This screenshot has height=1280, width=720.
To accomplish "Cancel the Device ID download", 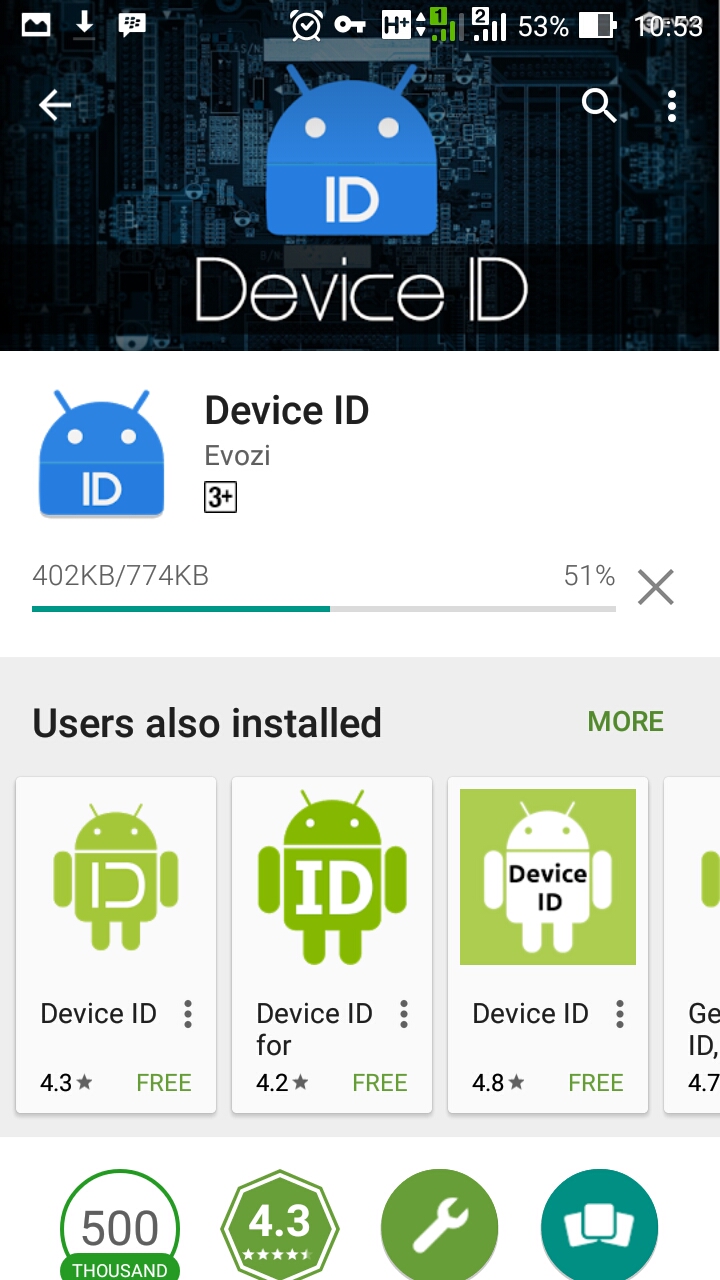I will tap(656, 588).
